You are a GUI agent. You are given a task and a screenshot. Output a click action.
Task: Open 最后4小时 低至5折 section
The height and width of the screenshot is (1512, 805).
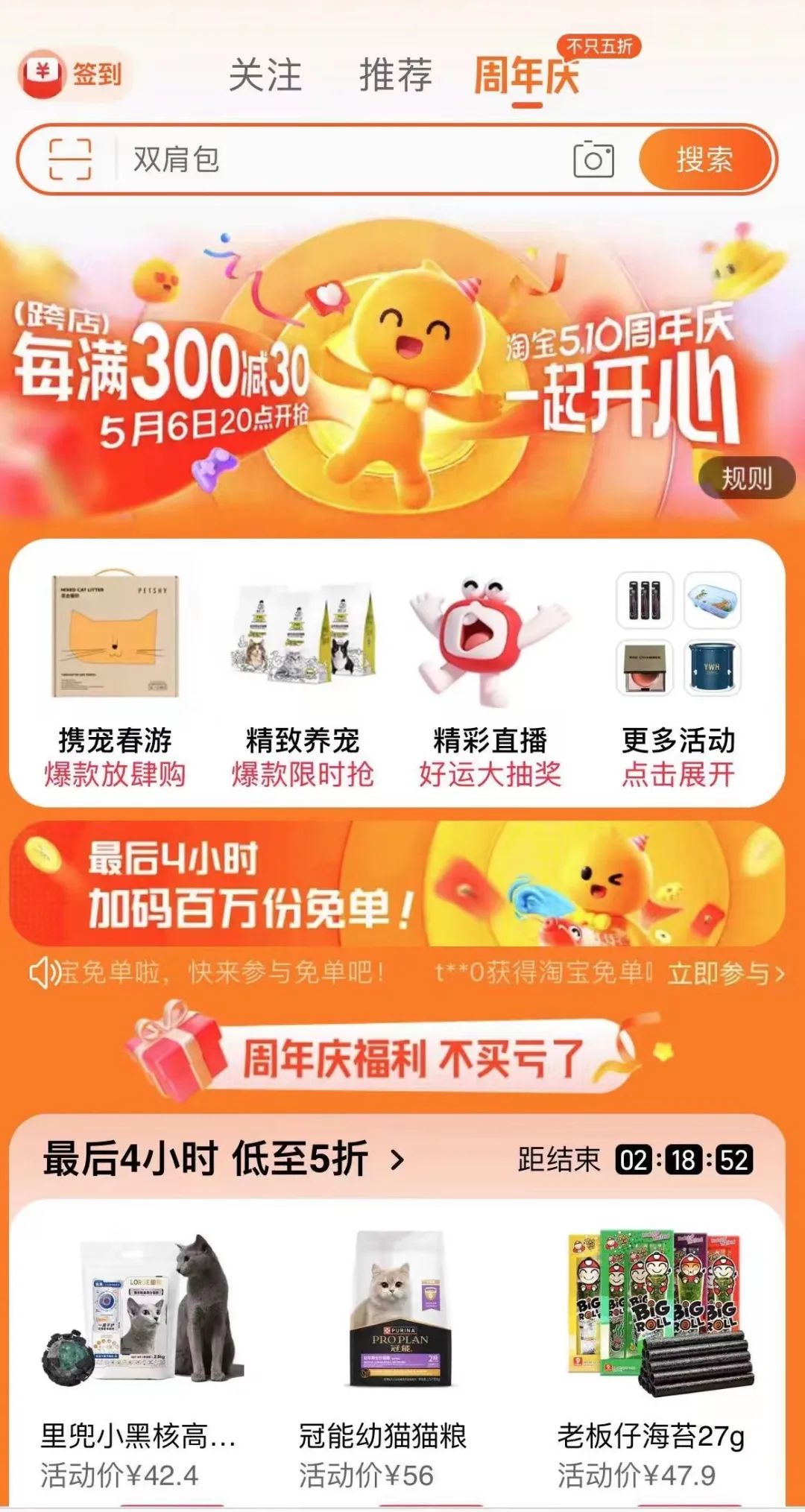click(x=224, y=1159)
